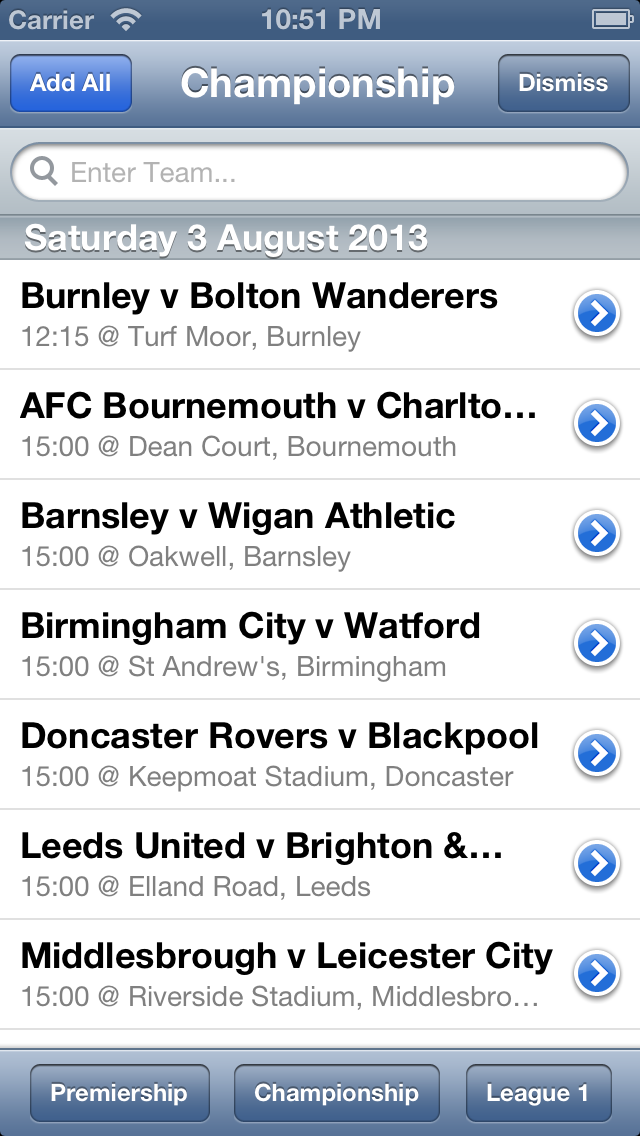Dismiss the Championship fixtures screen
The image size is (640, 1136).
[x=563, y=83]
